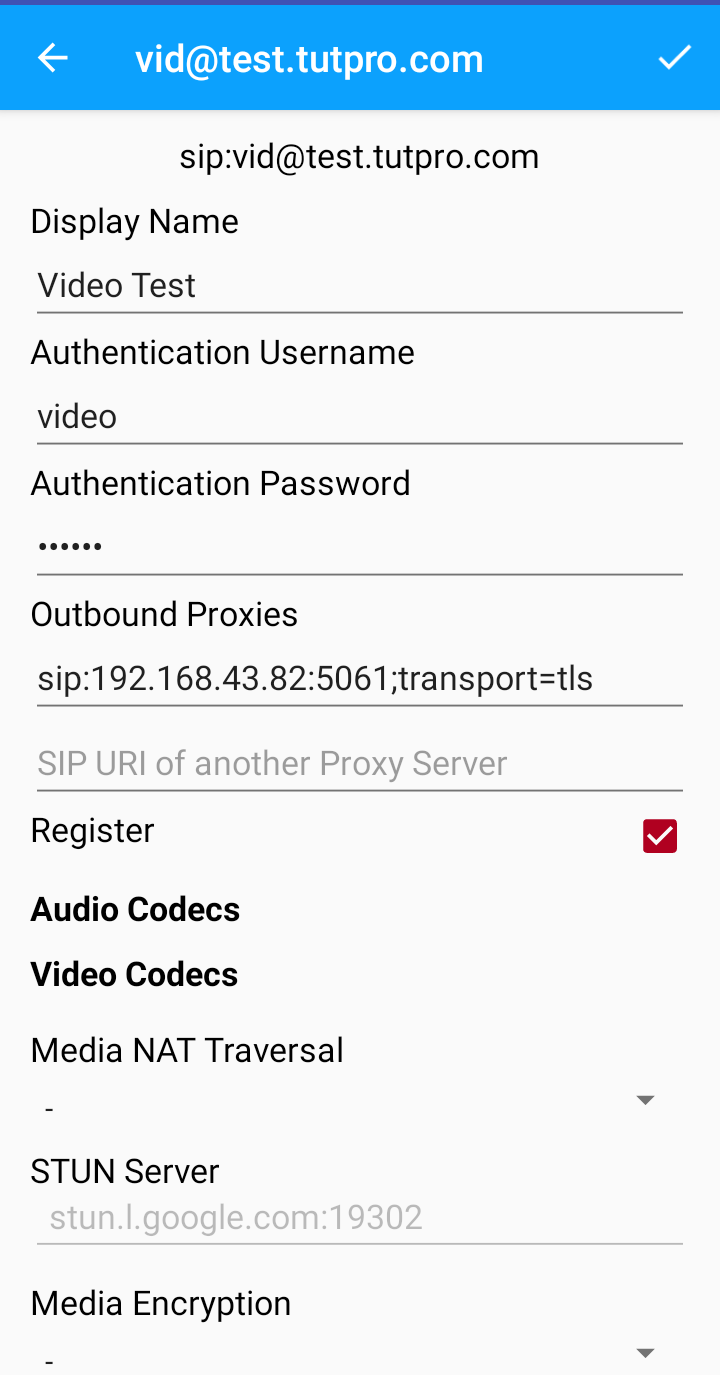Open Audio Codecs settings
Screen dimensions: 720x1375
136,910
